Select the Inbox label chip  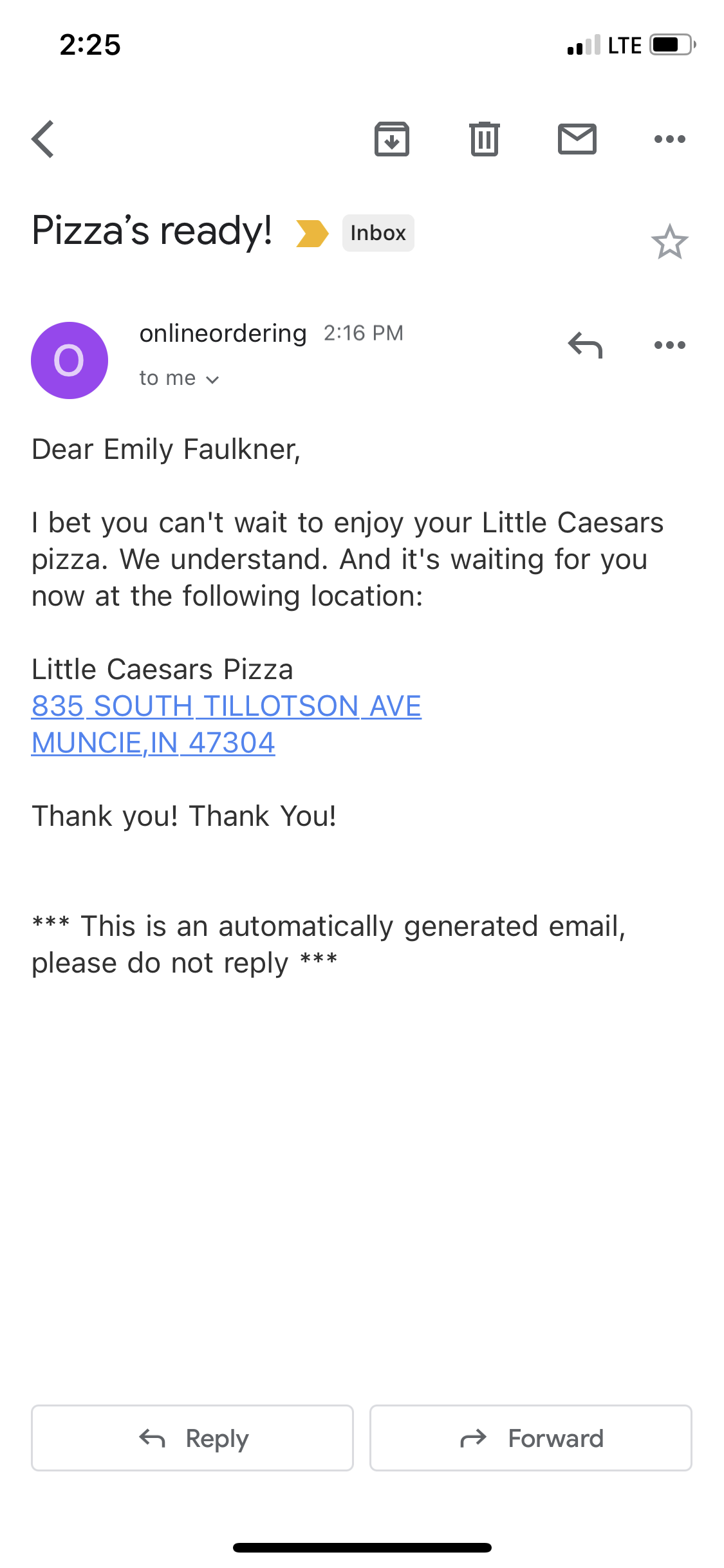click(378, 233)
